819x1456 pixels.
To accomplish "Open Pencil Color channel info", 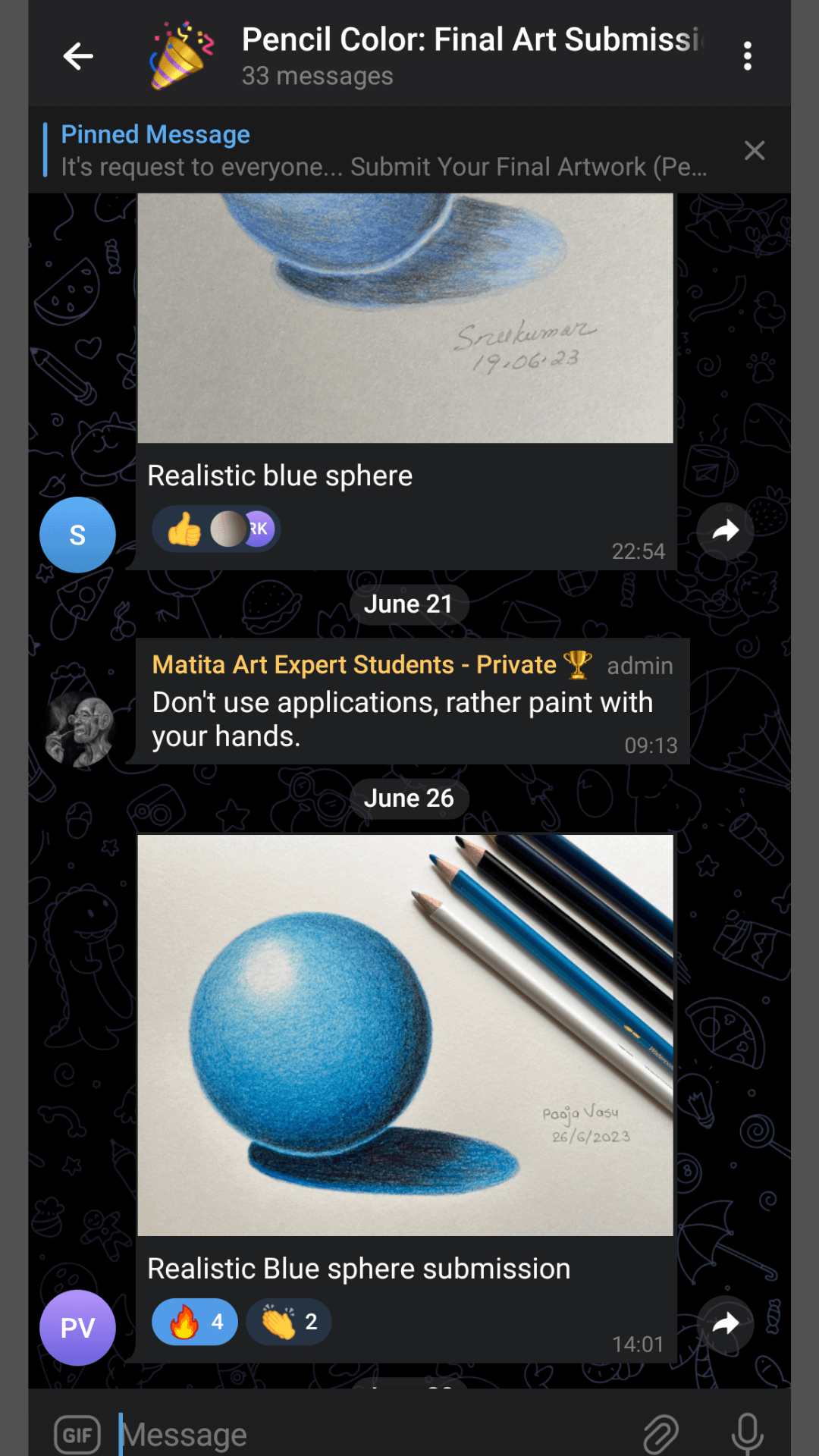I will [470, 56].
